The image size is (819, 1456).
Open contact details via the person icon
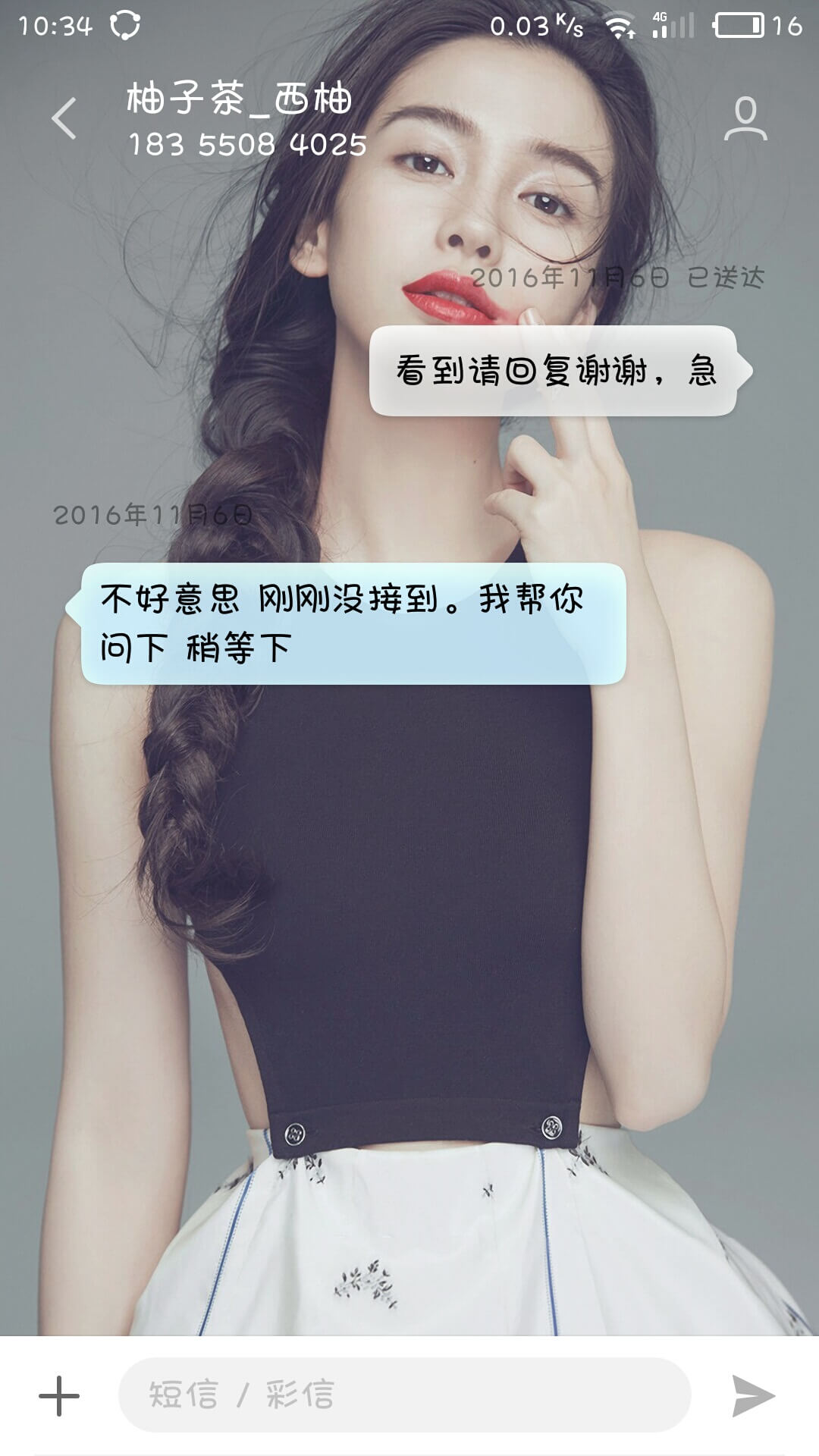click(745, 118)
